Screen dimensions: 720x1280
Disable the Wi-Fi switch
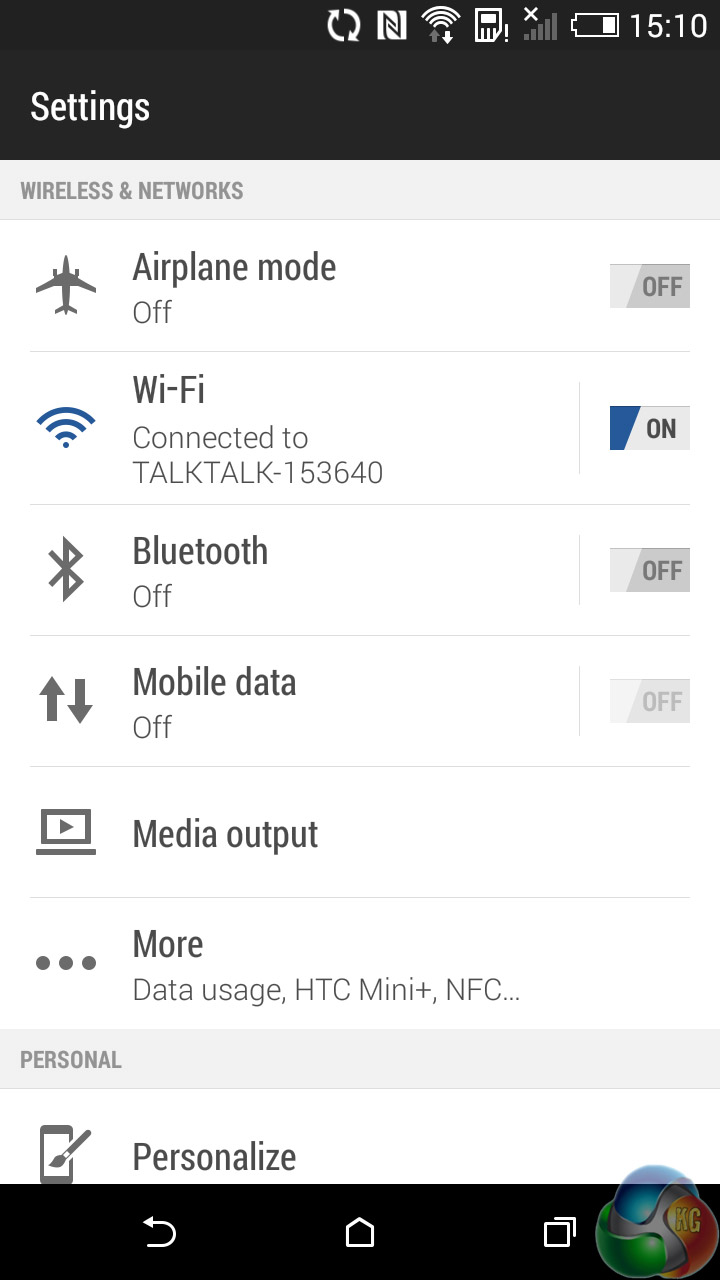click(649, 429)
